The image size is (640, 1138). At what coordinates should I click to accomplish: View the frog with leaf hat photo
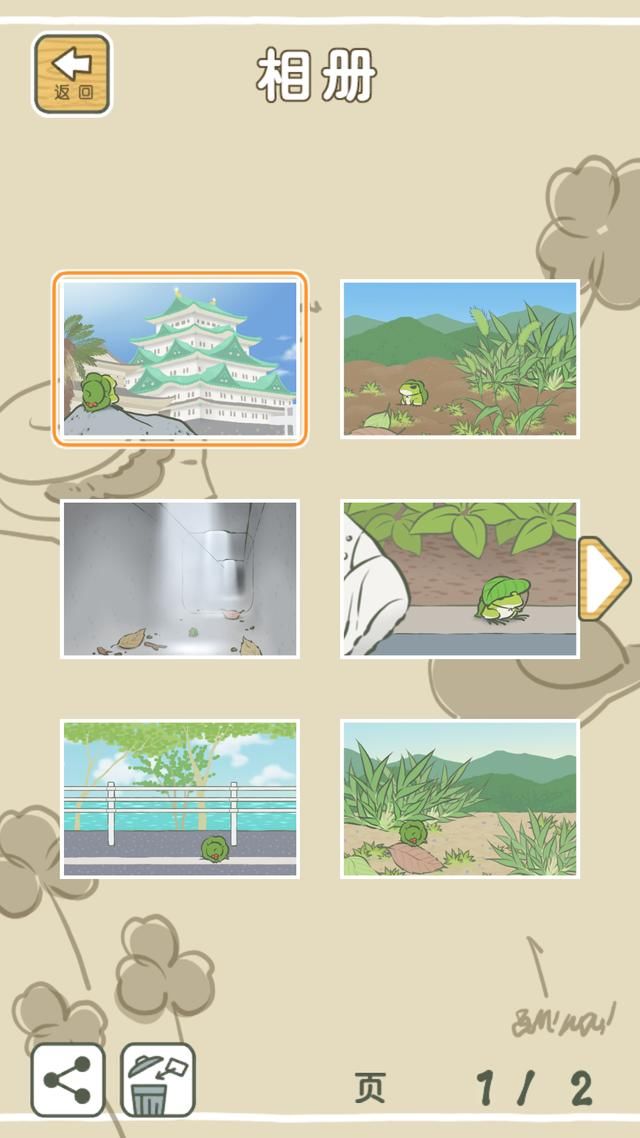[460, 578]
